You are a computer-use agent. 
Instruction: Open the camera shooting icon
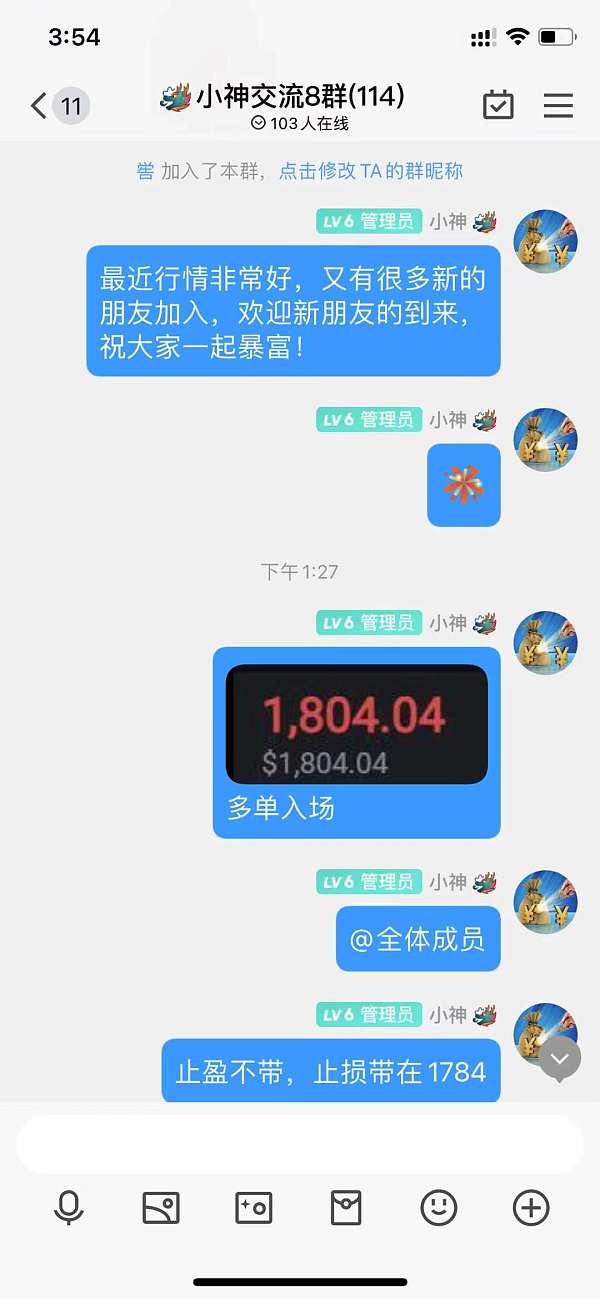[253, 1208]
